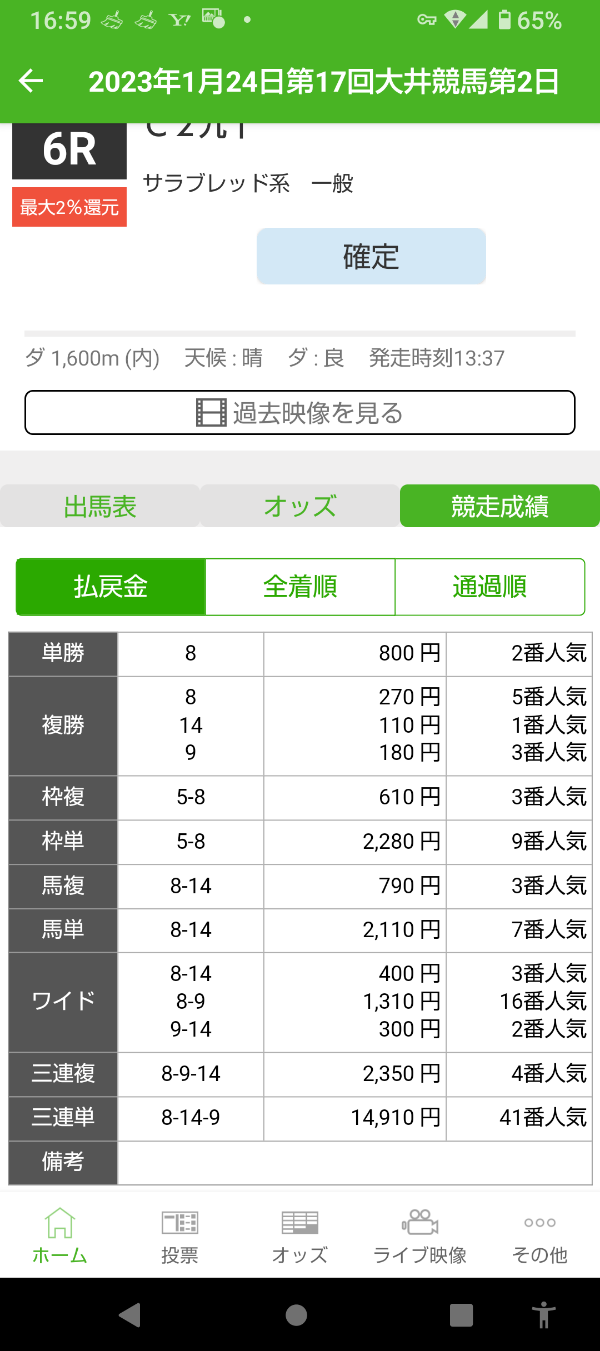Switch to 全着順 results

[300, 586]
